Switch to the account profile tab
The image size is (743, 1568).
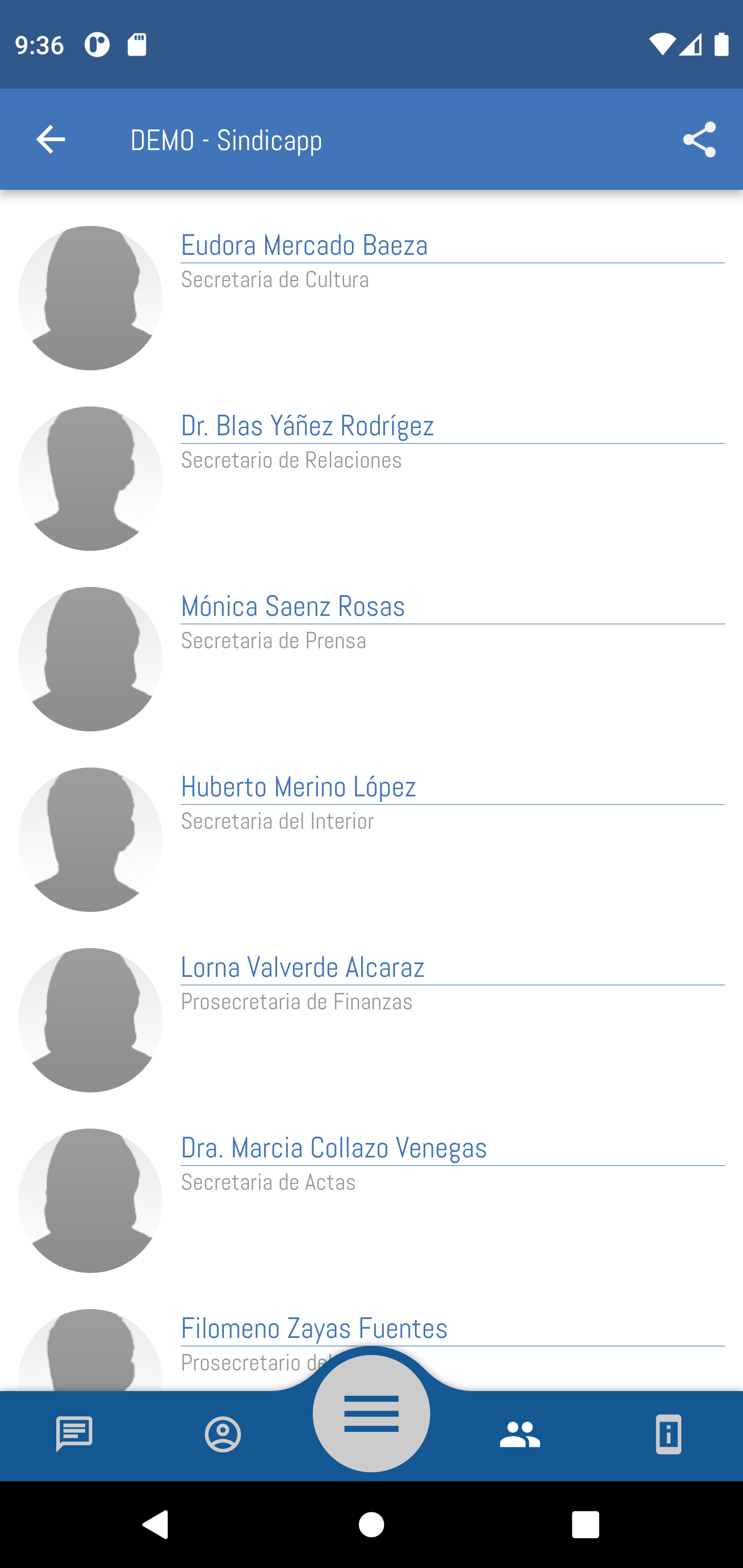tap(223, 1434)
